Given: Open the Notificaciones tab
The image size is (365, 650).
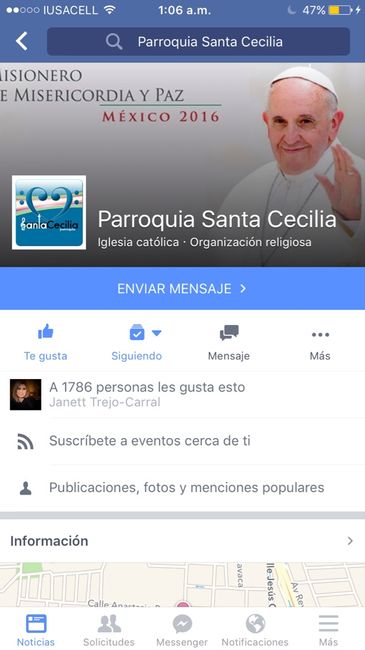Looking at the screenshot, I should tap(255, 630).
